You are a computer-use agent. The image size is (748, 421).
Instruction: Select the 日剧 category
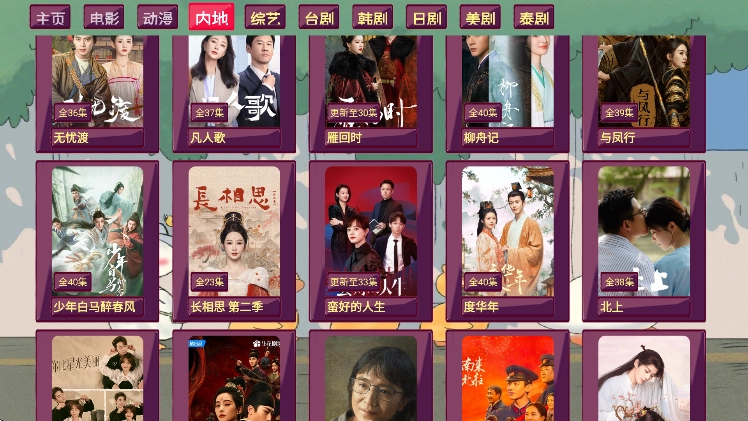click(x=426, y=18)
